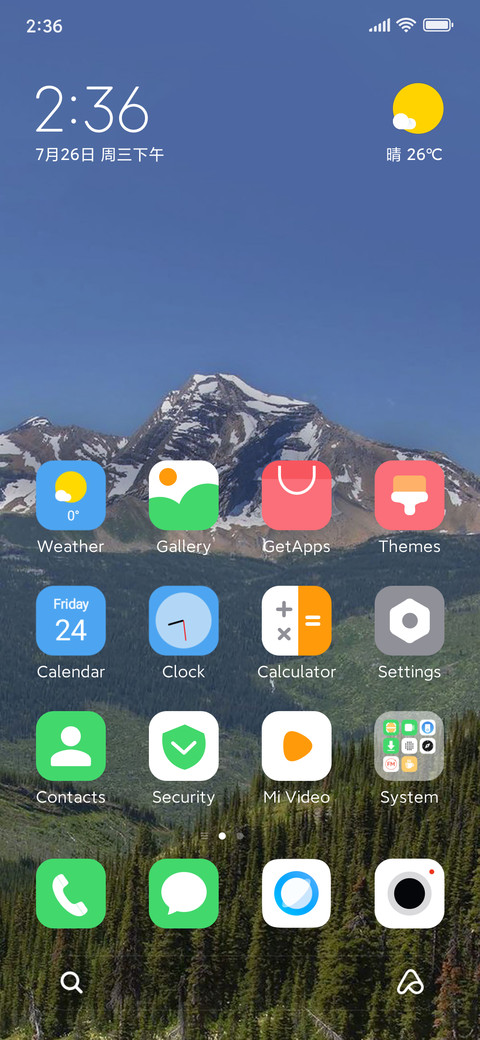This screenshot has width=480, height=1040.
Task: Open the weather widget showing 26℃
Action: 416,123
